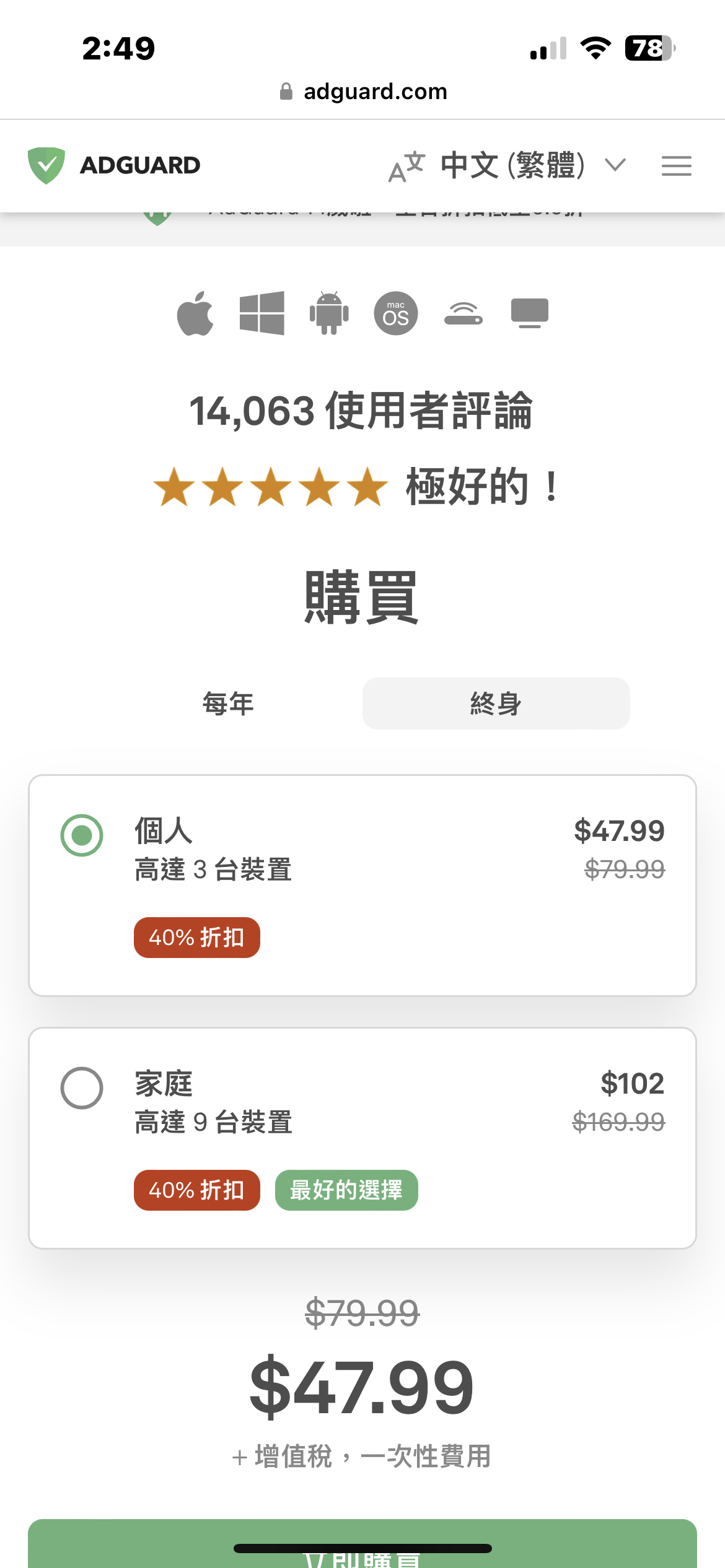Select the 個人 plan for 3 devices
Screen dimensions: 725x1568
pos(362,885)
